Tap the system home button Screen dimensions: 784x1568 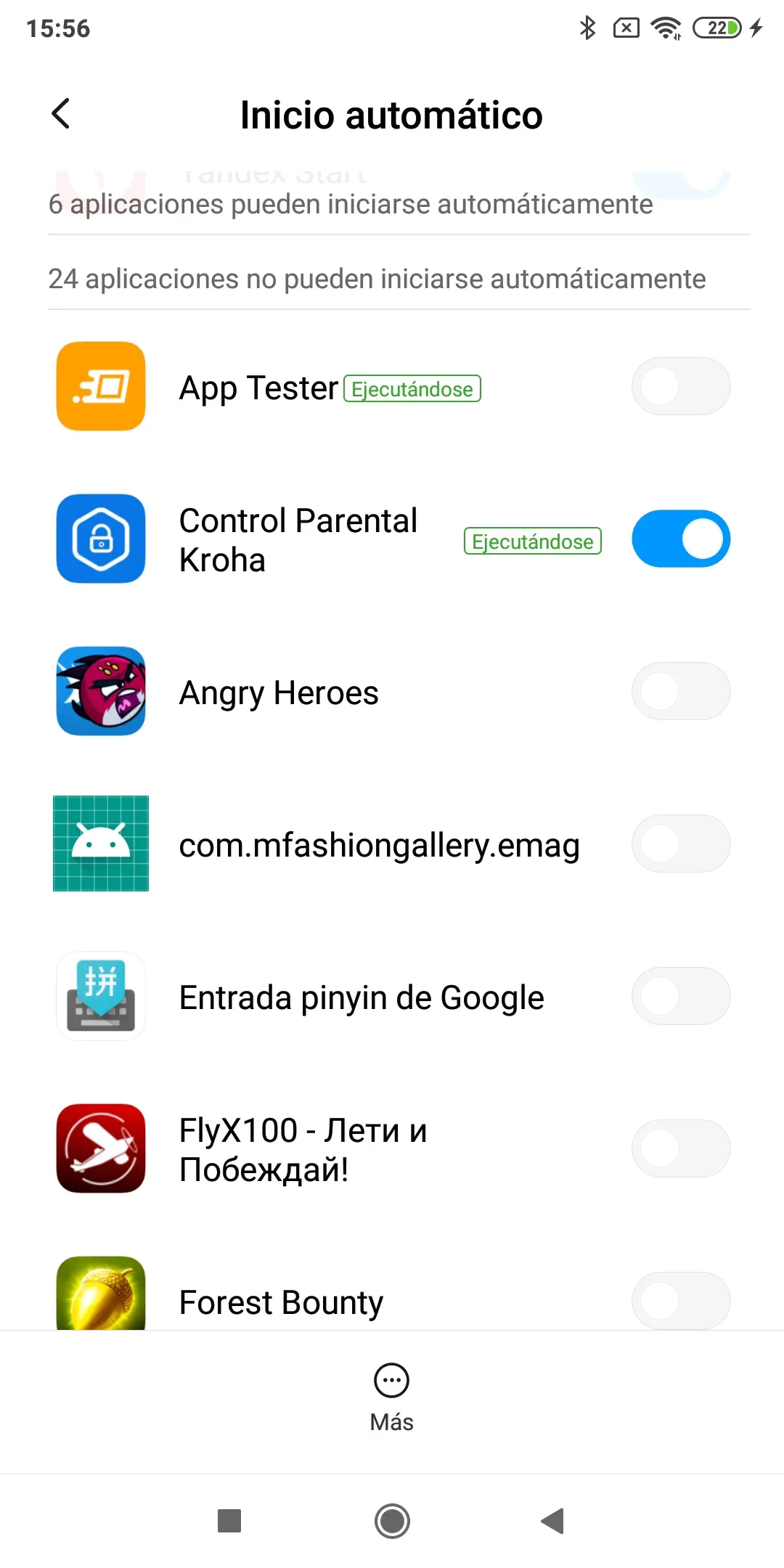392,1521
